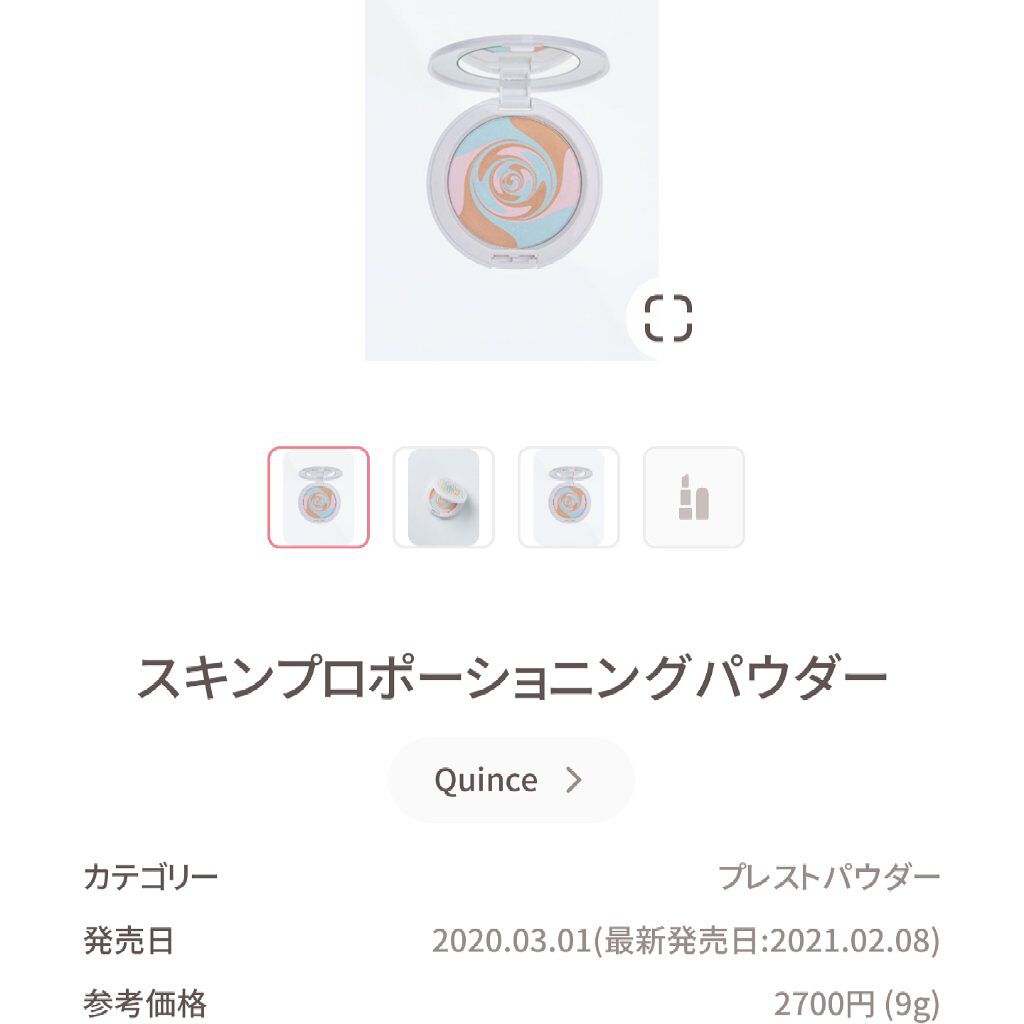
Task: Show the third product thumbnail image
Action: pos(568,497)
